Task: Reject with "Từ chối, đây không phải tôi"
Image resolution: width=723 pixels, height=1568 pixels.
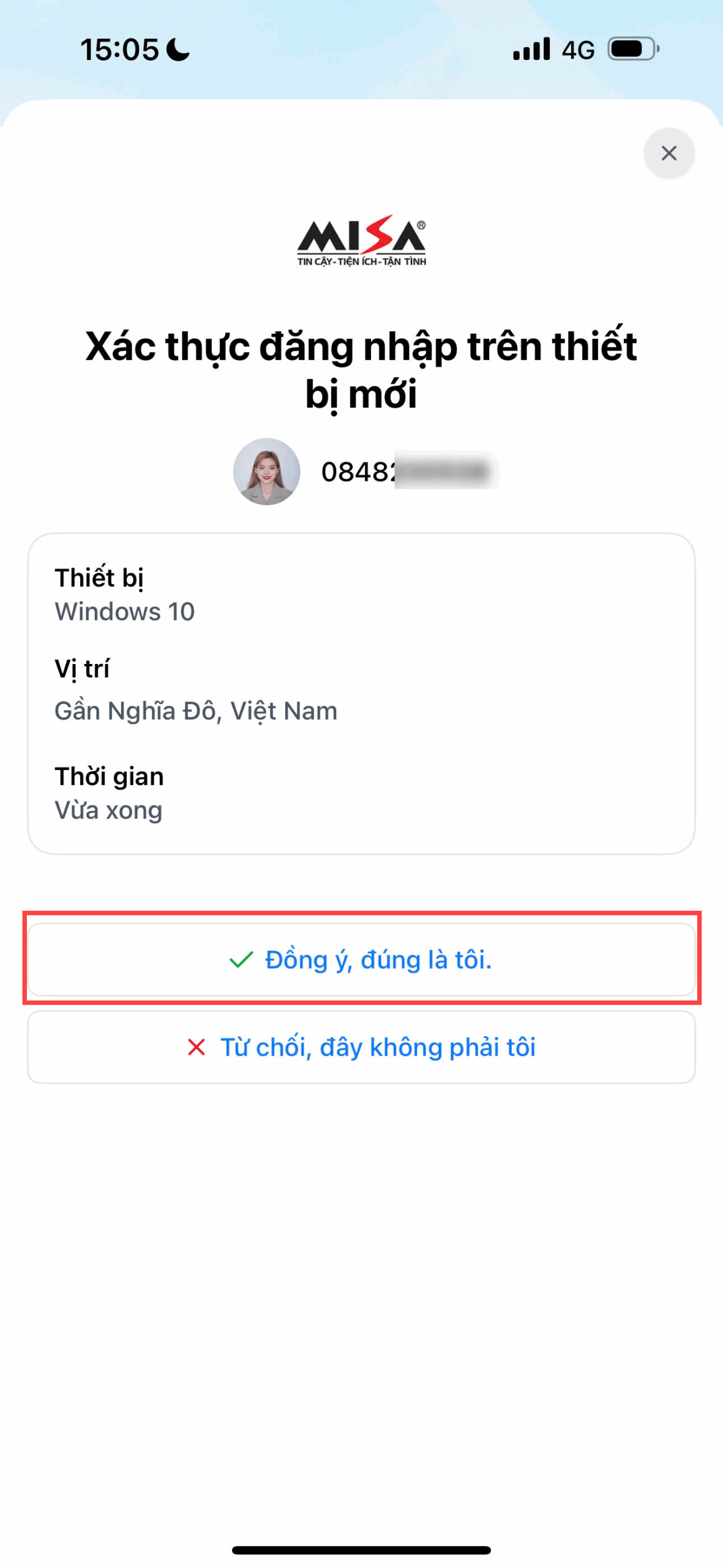Action: [x=361, y=1047]
